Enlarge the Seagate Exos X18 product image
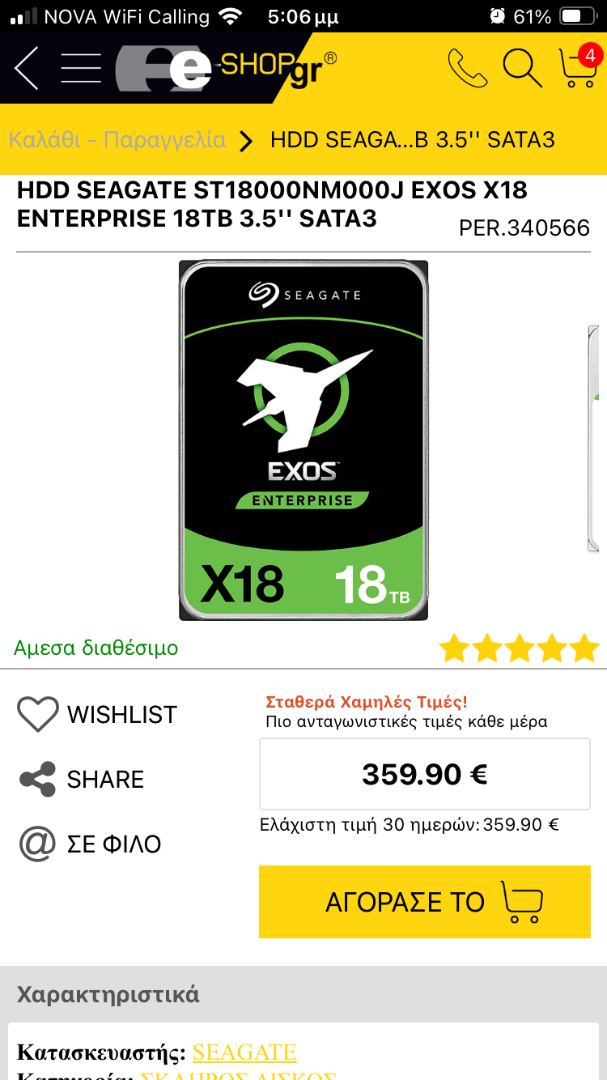Screen dimensions: 607x1080 point(303,440)
